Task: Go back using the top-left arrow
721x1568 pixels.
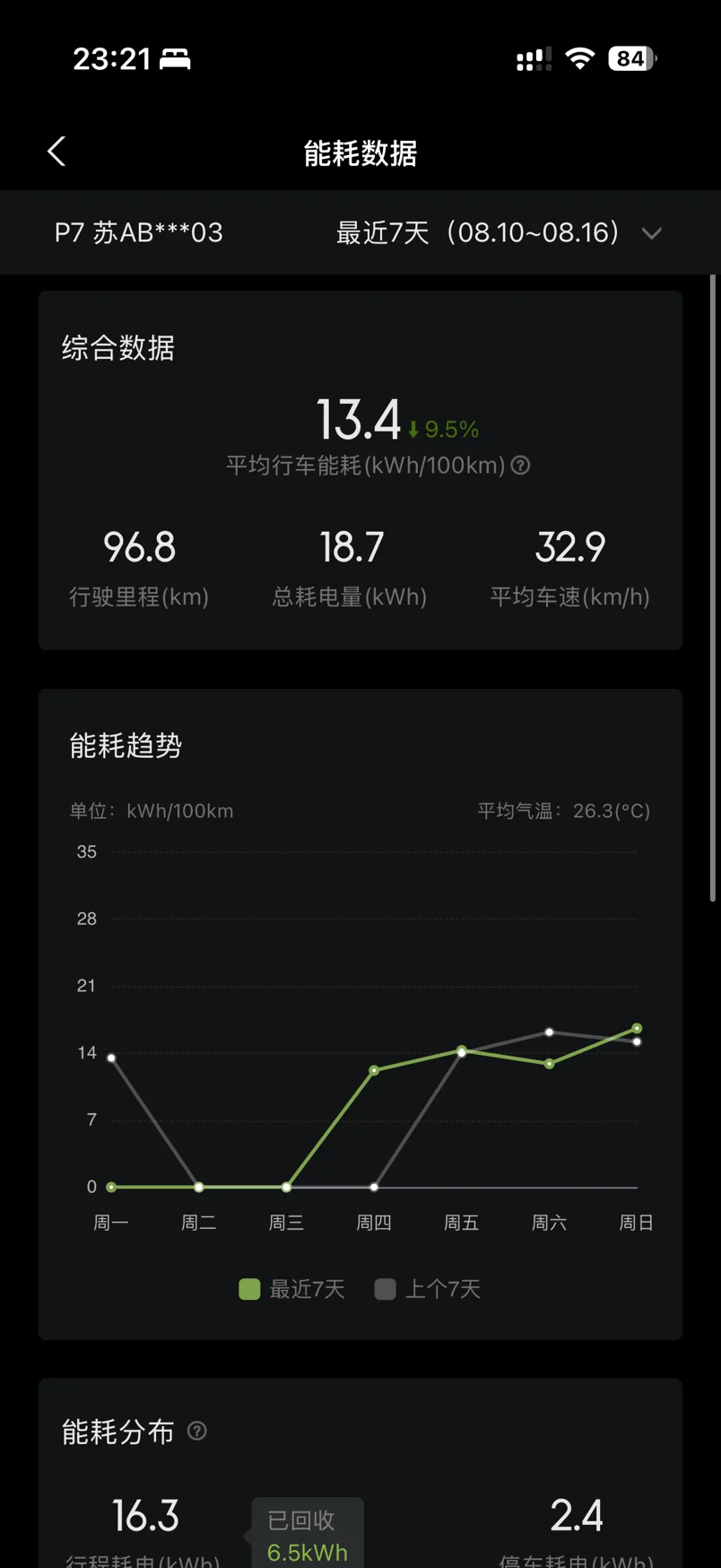Action: click(x=56, y=152)
